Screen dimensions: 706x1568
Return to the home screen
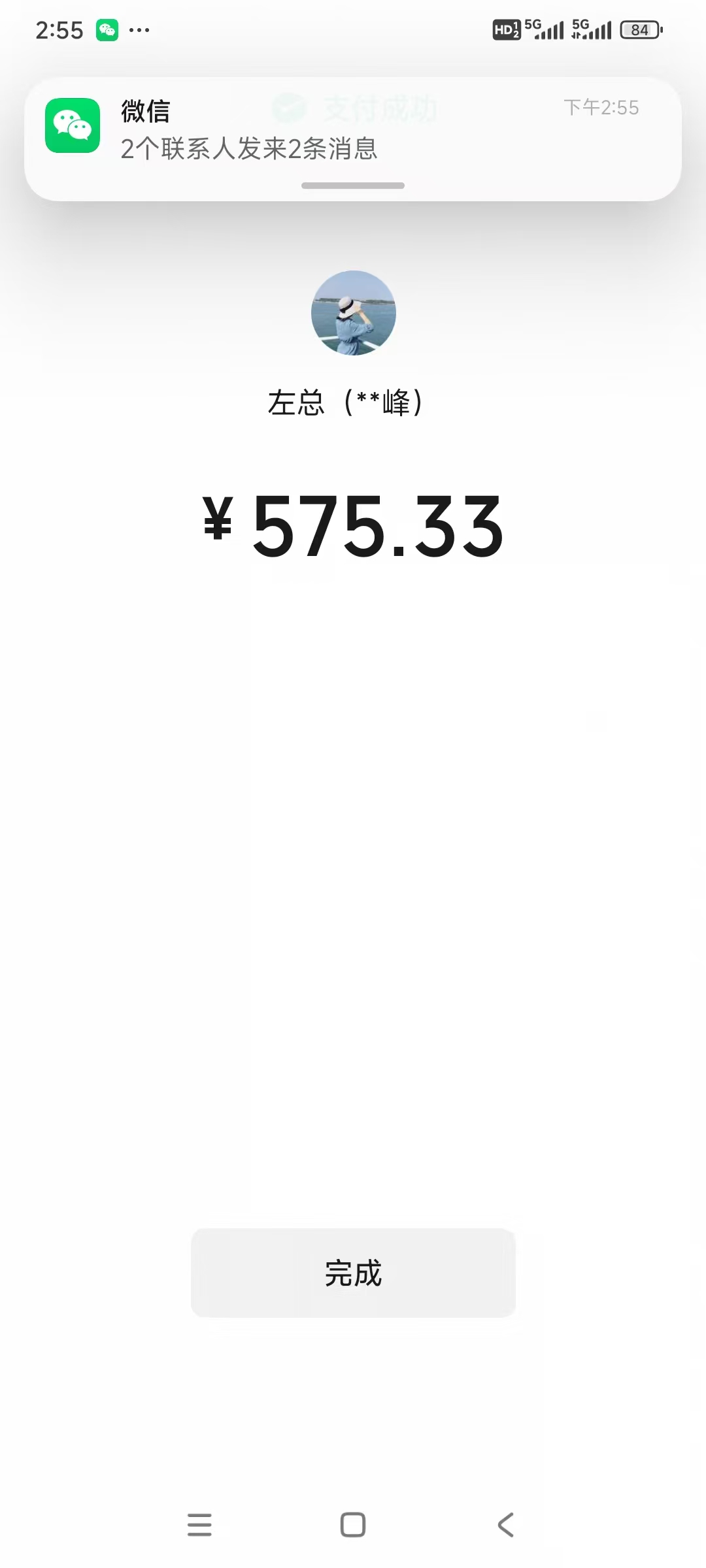(353, 1525)
